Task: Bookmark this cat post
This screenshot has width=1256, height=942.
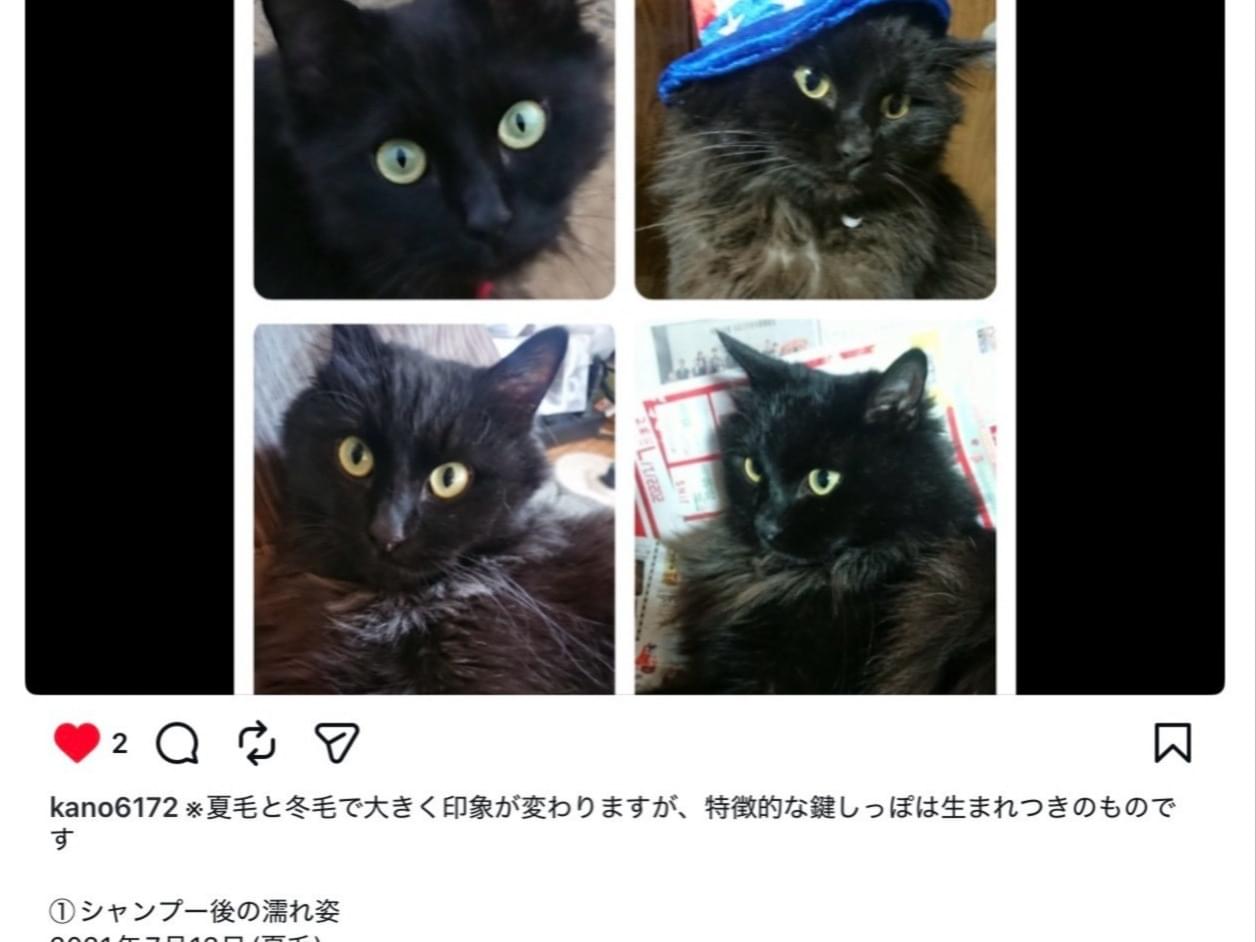Action: pyautogui.click(x=1172, y=743)
